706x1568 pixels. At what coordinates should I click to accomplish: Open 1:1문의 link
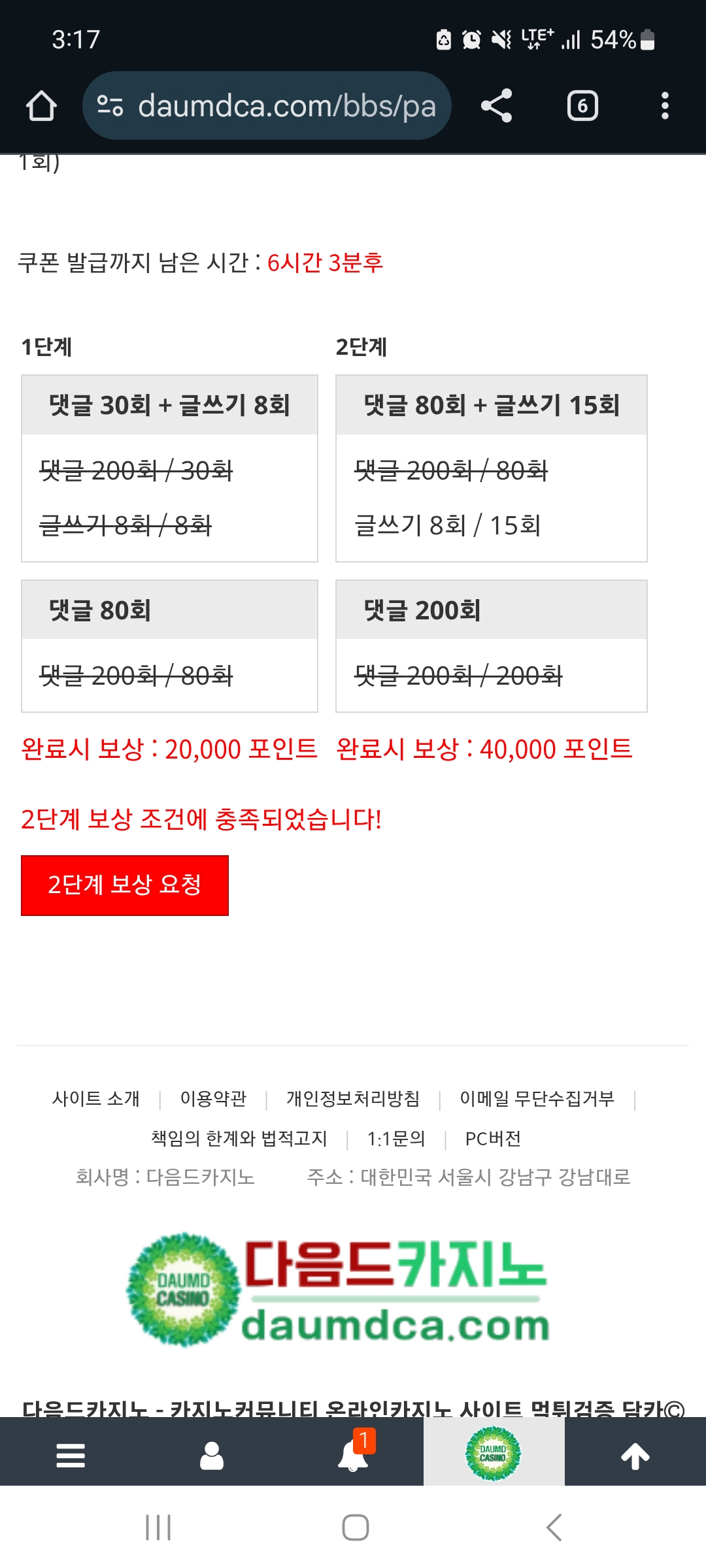pyautogui.click(x=396, y=1139)
